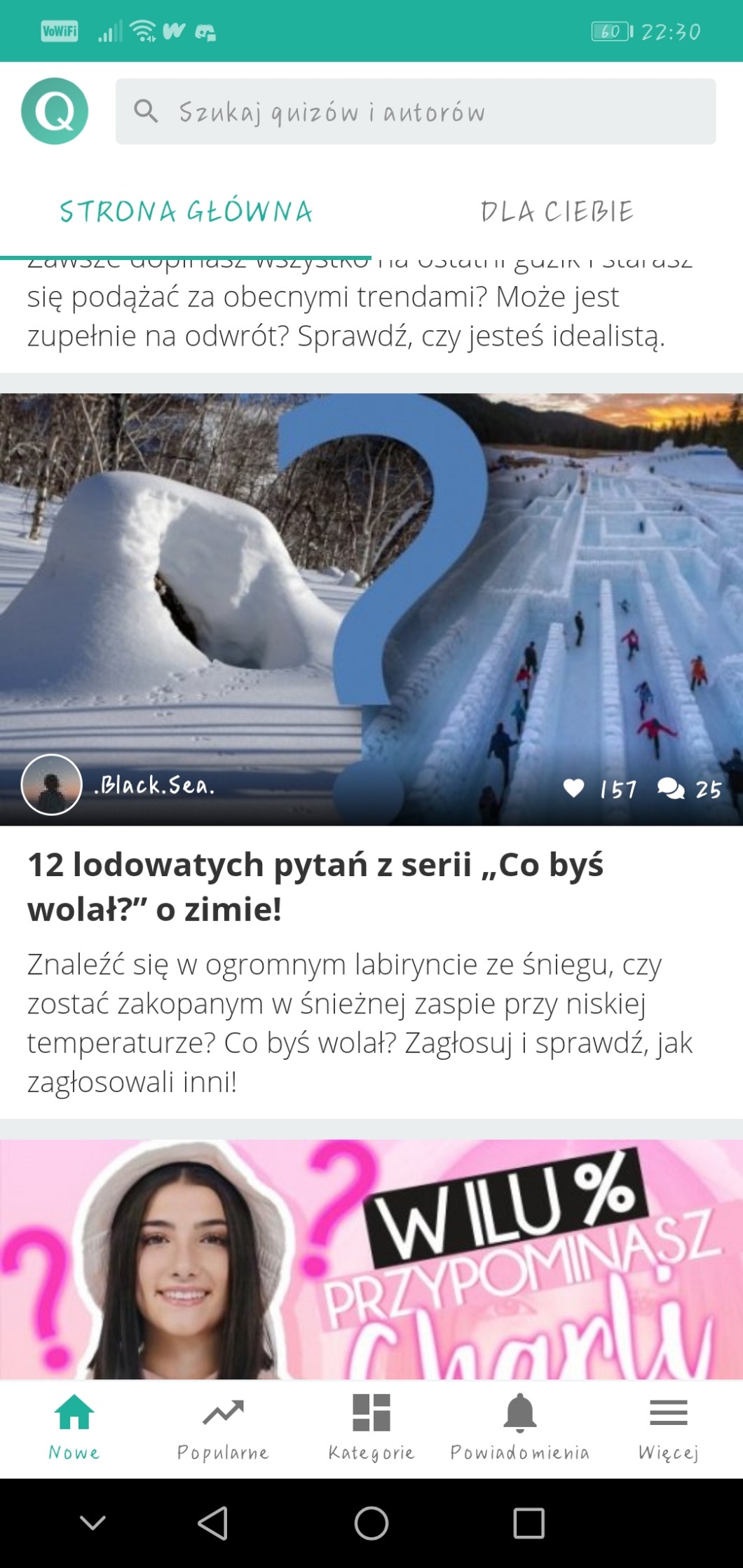View .Black.Sea. author profile
The width and height of the screenshot is (743, 1568).
pos(52,785)
